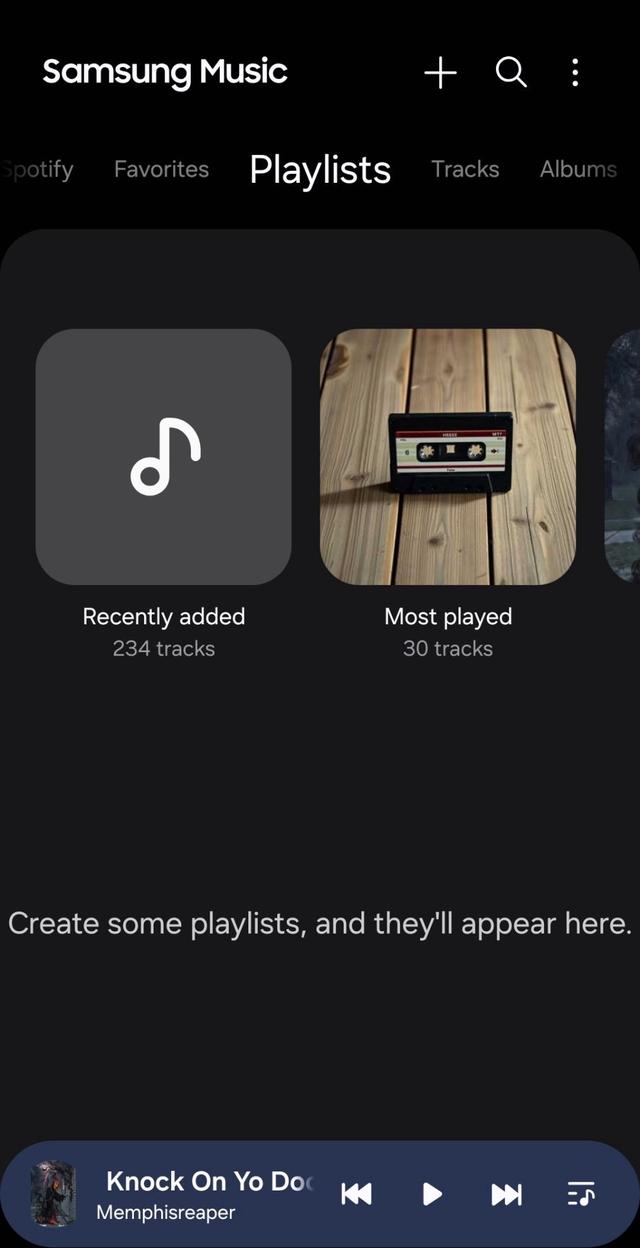The width and height of the screenshot is (640, 1248).
Task: Go to the Tracks tab
Action: pyautogui.click(x=465, y=169)
